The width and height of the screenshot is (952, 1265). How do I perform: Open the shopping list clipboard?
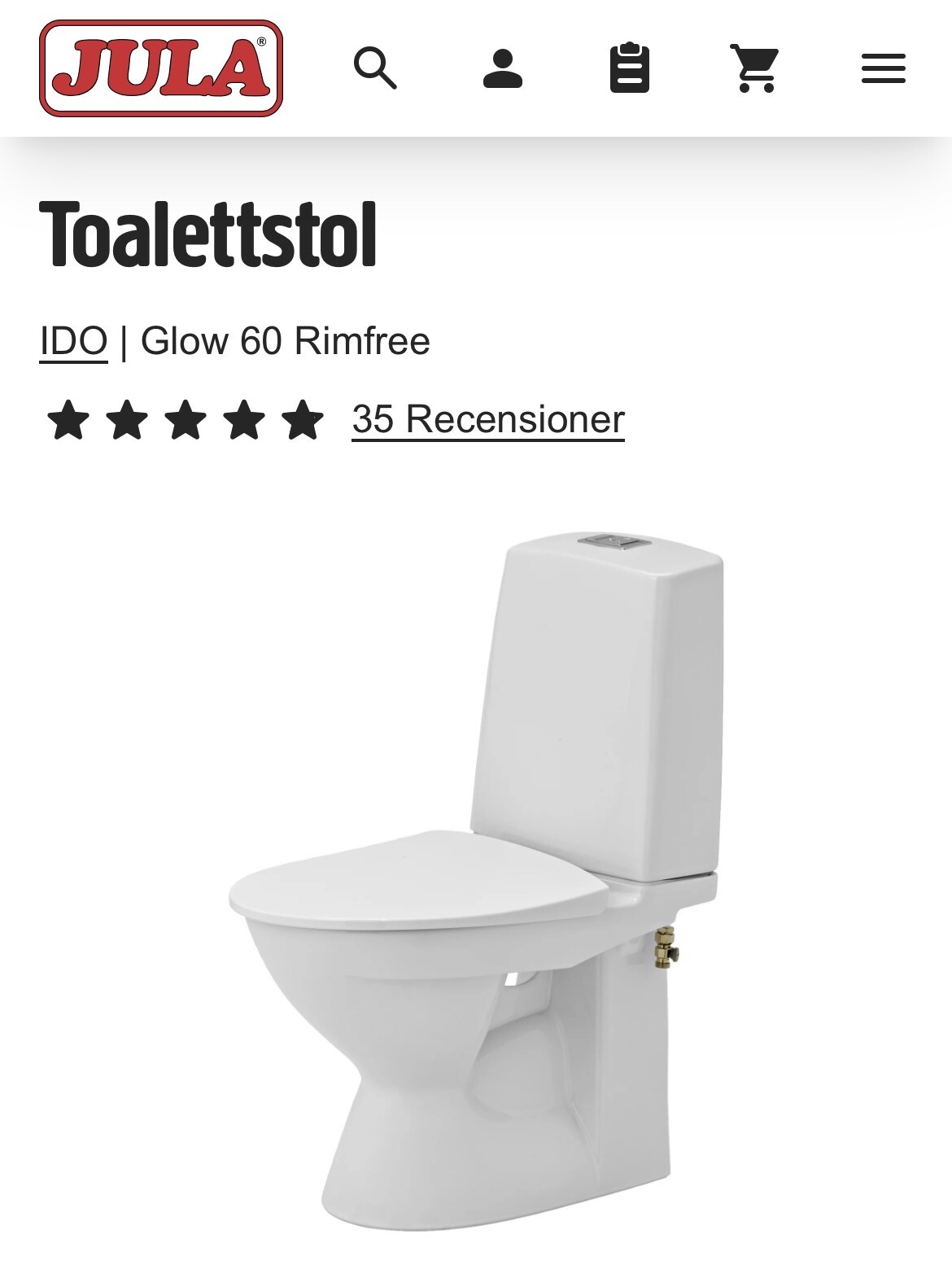[629, 68]
